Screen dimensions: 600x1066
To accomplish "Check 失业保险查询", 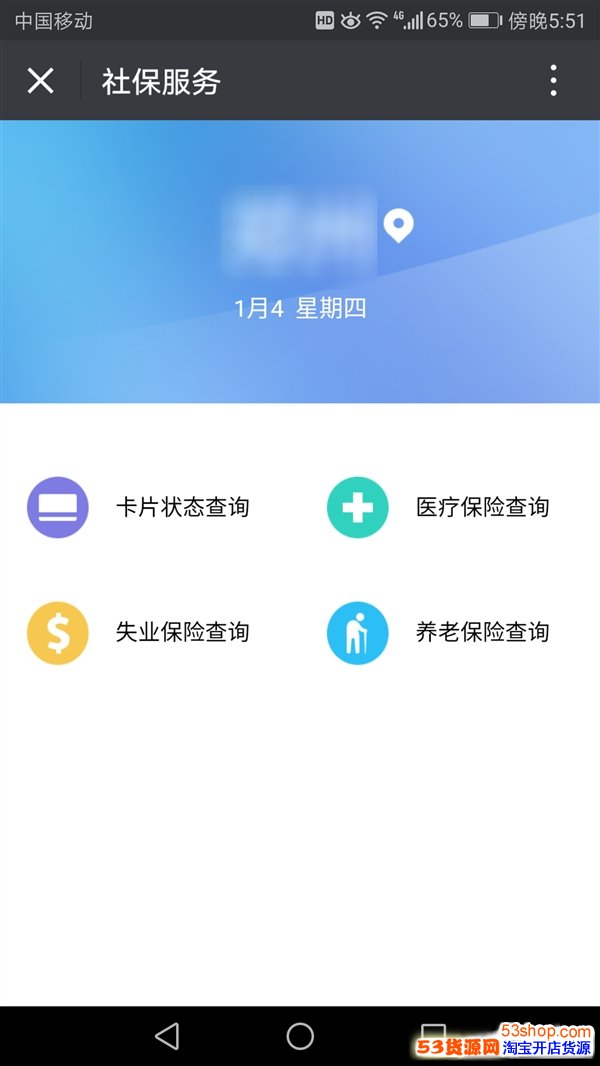I will click(x=140, y=633).
